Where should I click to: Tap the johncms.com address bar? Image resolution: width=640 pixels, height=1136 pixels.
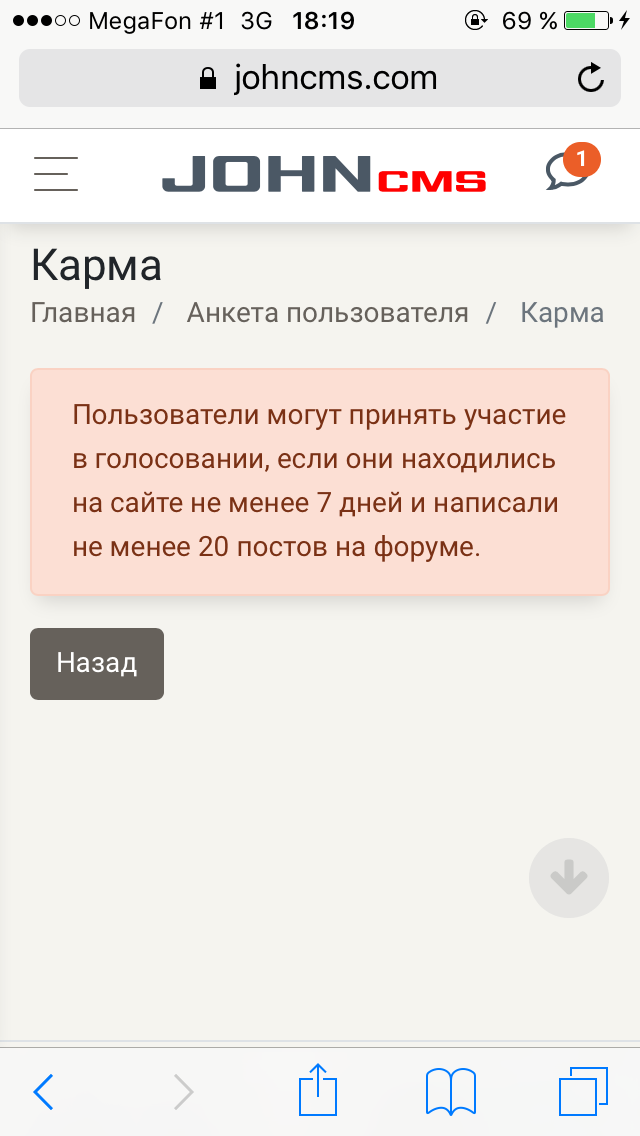(318, 78)
